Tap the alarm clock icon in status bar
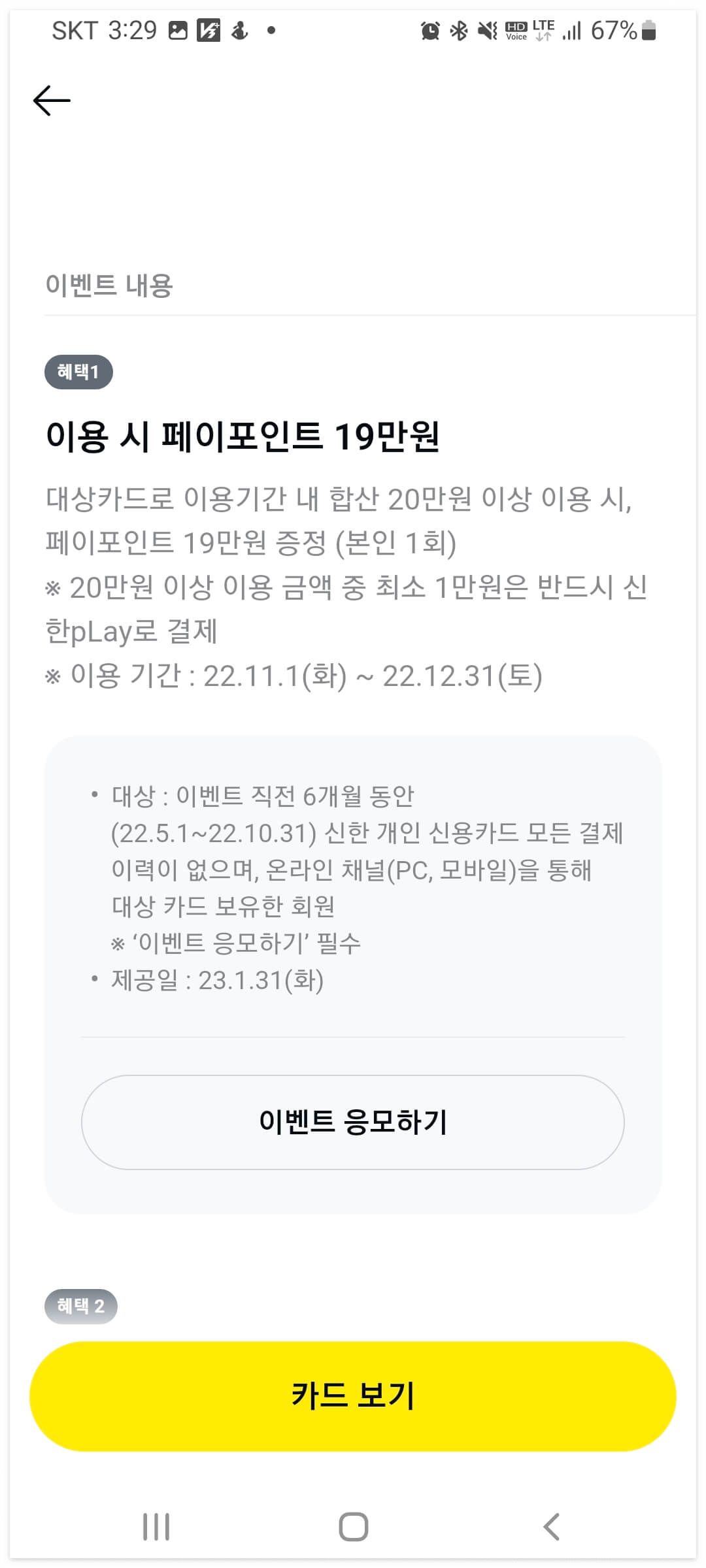This screenshot has width=706, height=1568. tap(429, 30)
